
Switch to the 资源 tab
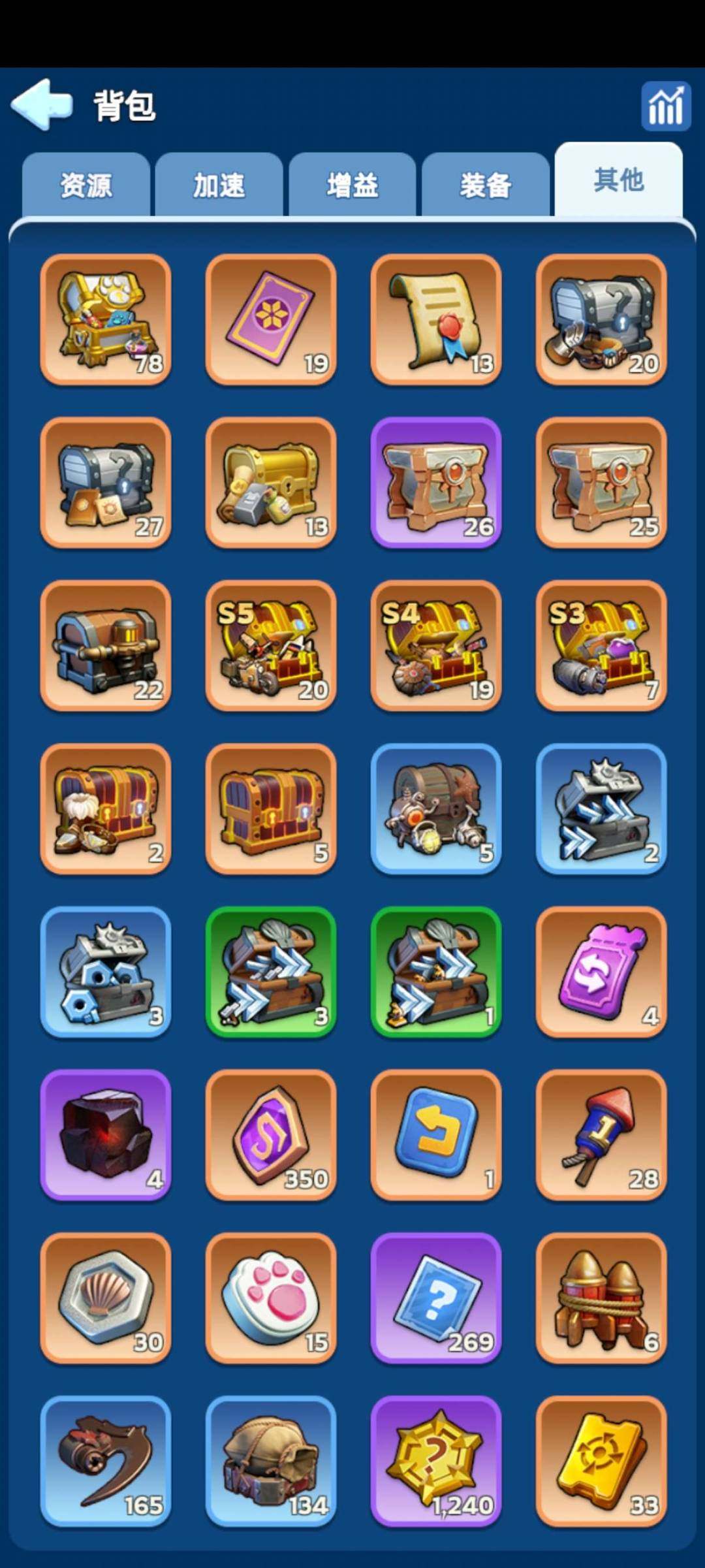tap(86, 185)
